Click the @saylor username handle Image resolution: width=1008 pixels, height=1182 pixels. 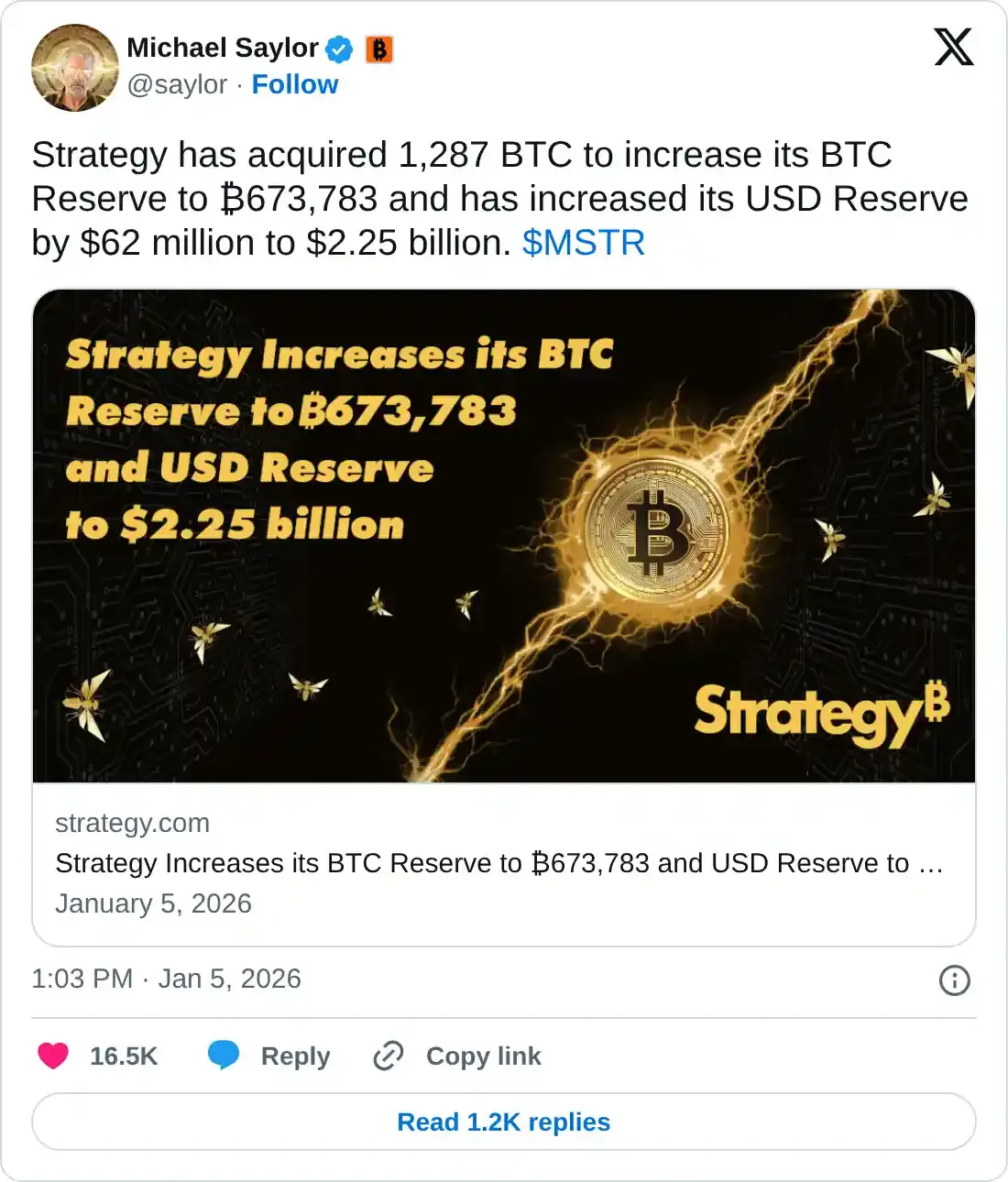click(x=177, y=84)
